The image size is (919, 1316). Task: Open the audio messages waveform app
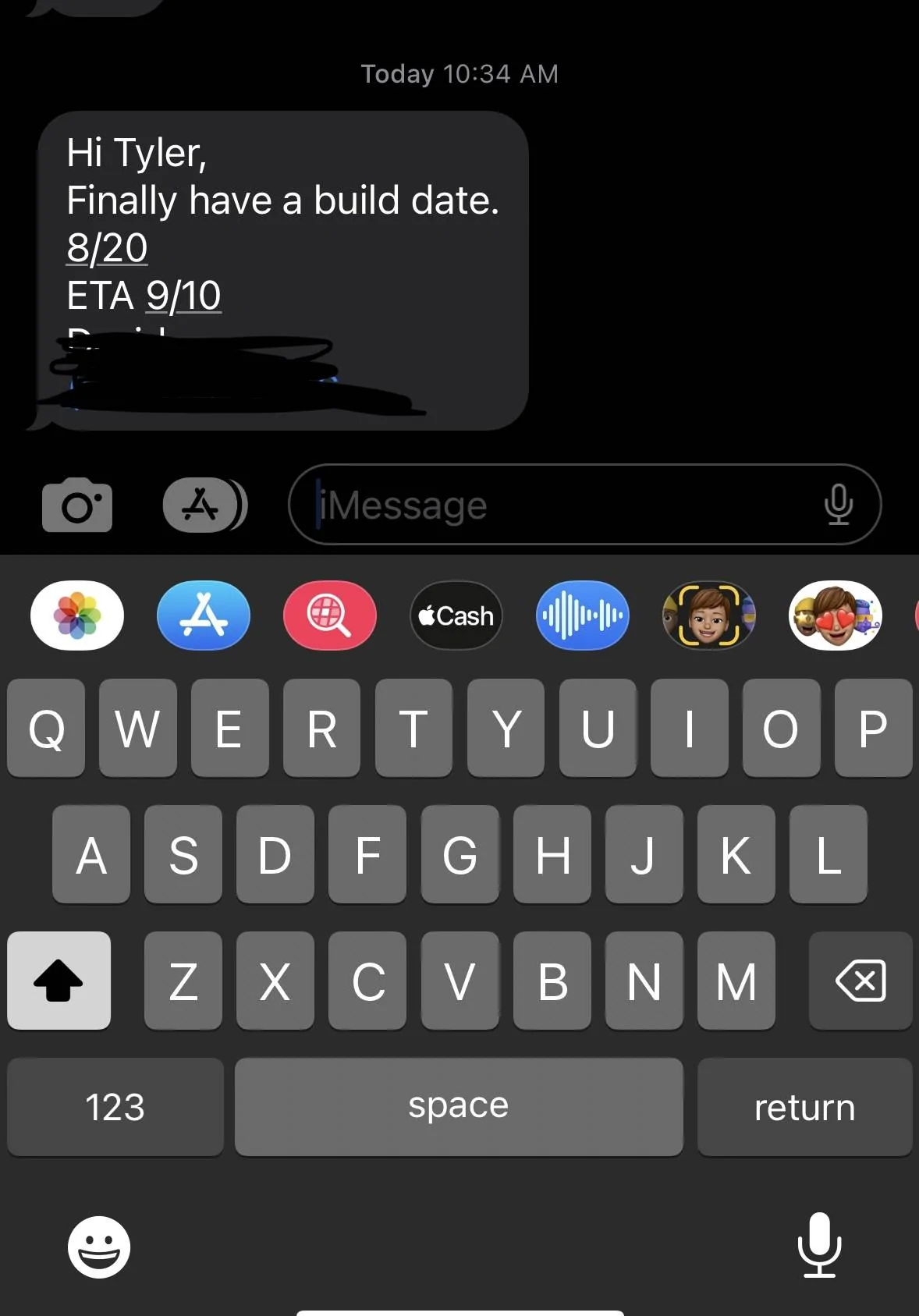(x=583, y=615)
